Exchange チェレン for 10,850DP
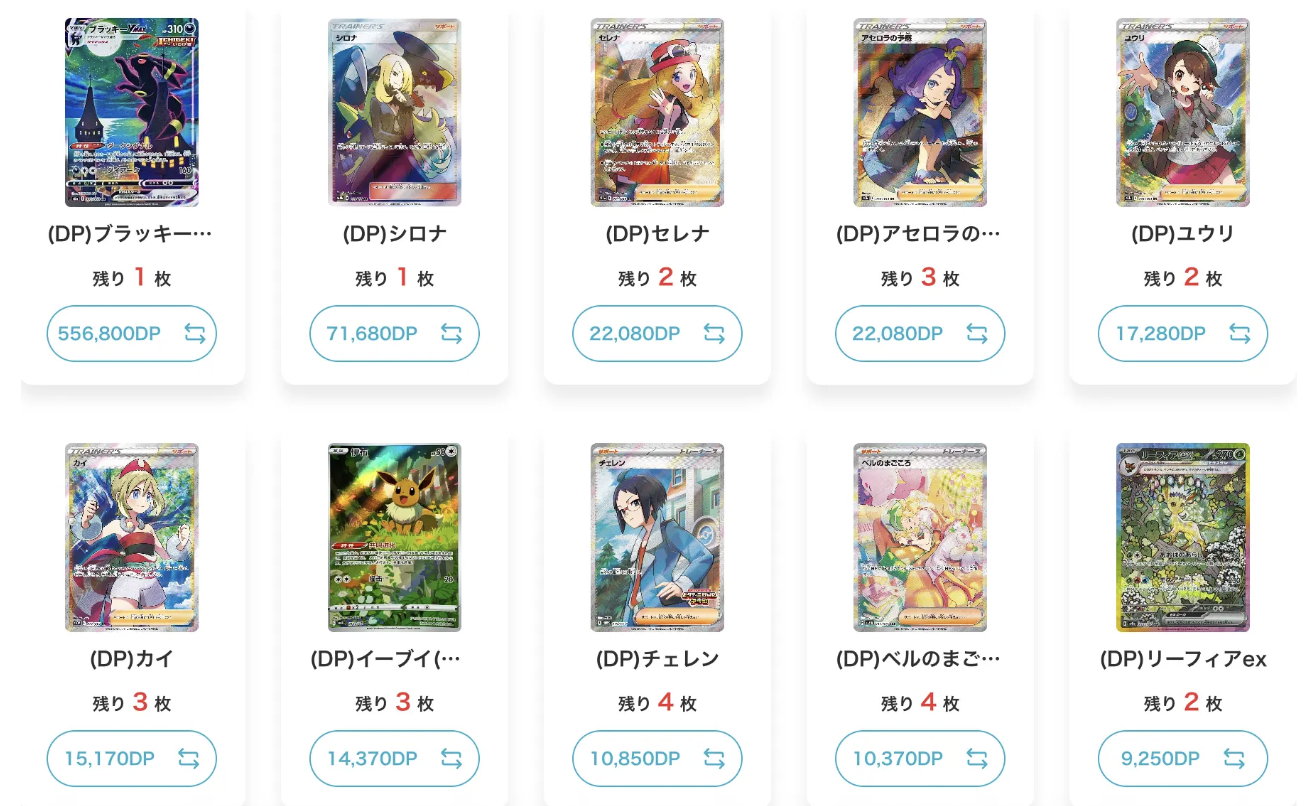This screenshot has width=1306, height=806. [x=657, y=759]
